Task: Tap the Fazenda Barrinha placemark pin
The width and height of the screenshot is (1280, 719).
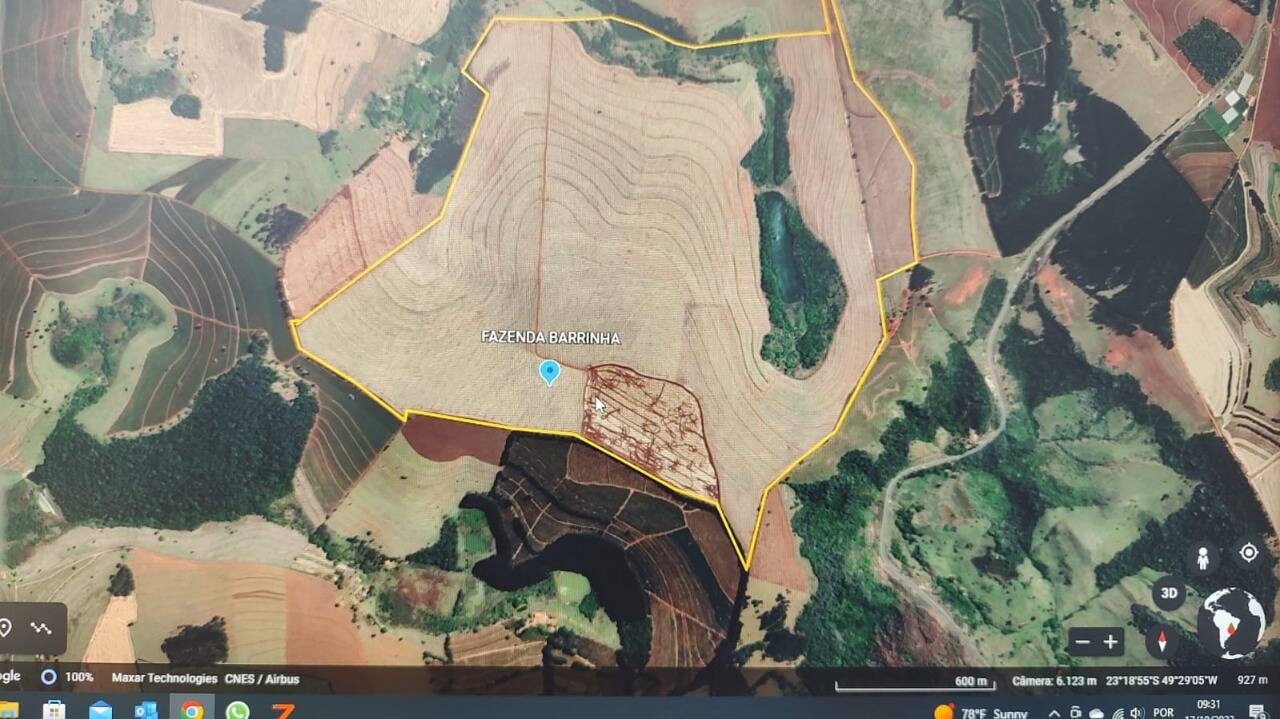Action: coord(549,373)
